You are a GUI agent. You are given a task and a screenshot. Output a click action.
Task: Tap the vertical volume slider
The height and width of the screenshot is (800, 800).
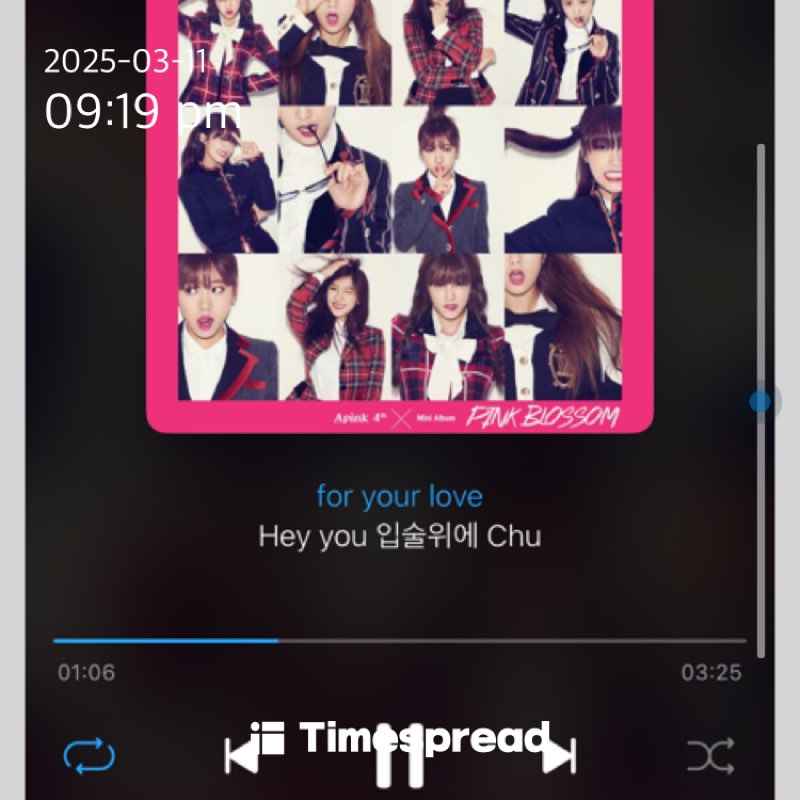click(761, 402)
